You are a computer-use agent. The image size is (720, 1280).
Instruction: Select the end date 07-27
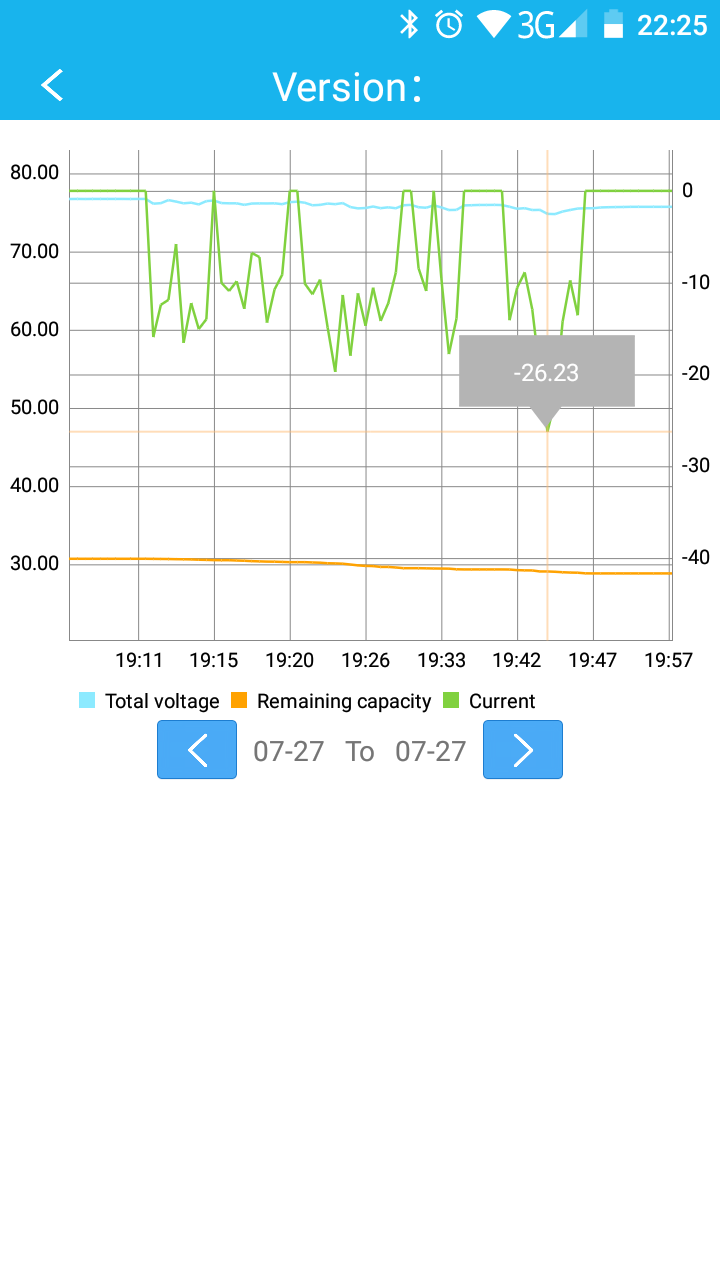431,751
